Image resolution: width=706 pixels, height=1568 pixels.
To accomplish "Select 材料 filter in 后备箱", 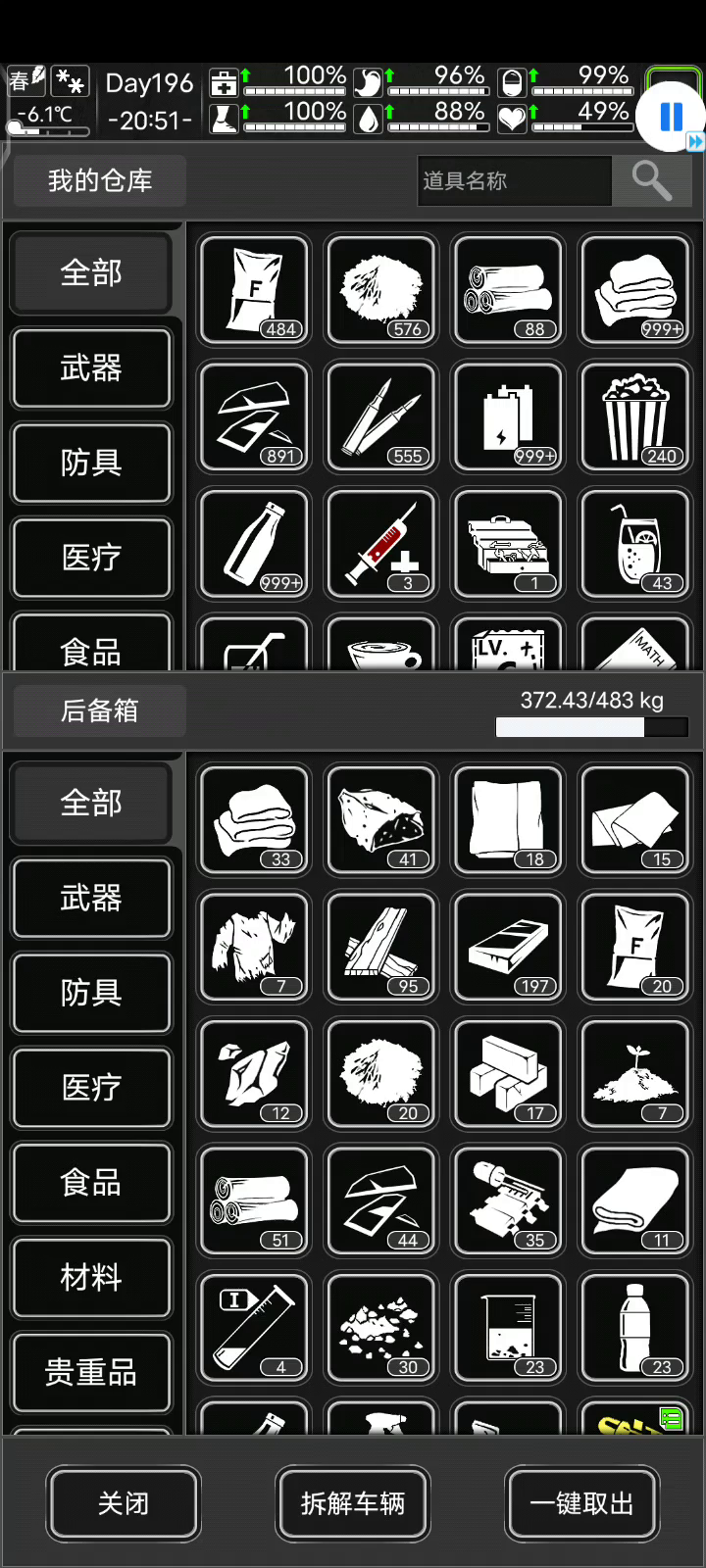I will [91, 1277].
